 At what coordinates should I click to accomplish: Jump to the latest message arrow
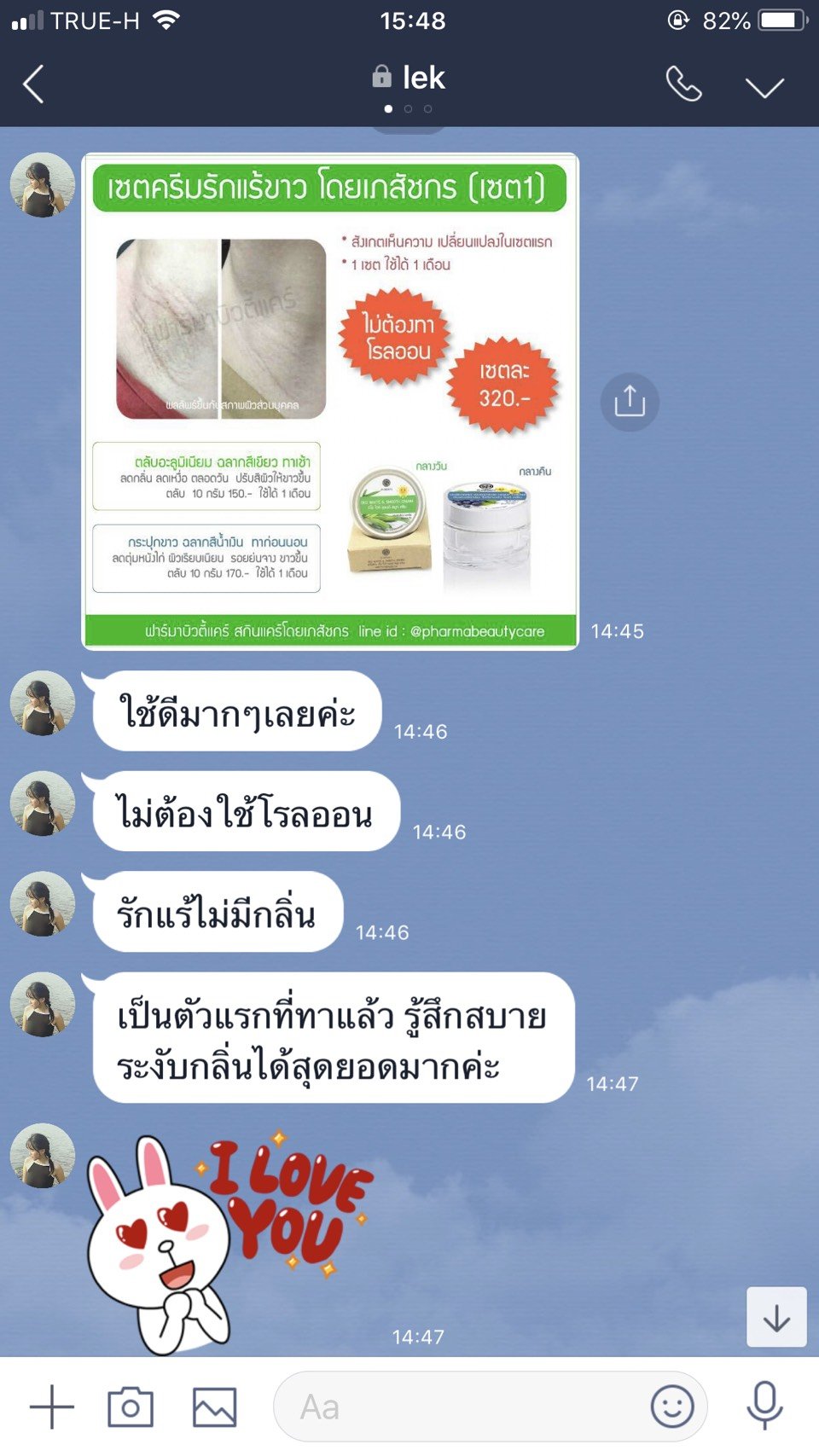click(776, 1317)
